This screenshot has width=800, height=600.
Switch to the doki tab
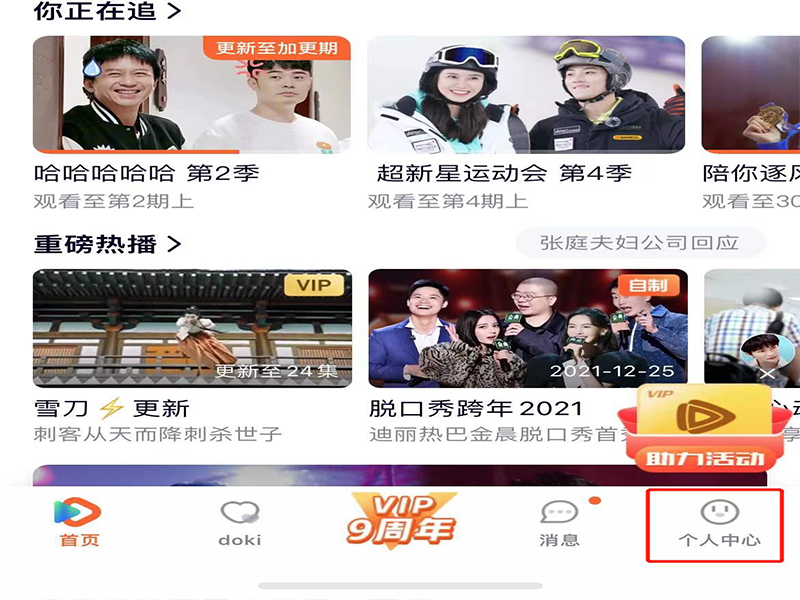[x=240, y=523]
